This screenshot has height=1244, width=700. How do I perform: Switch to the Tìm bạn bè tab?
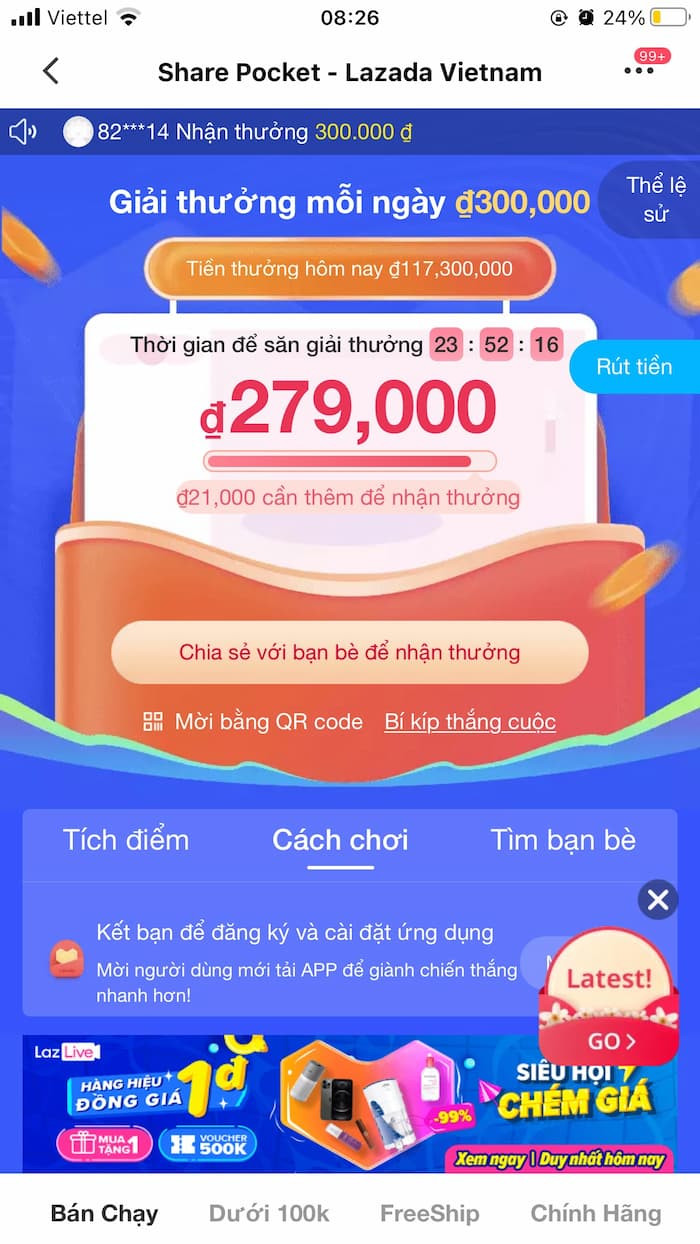tap(563, 840)
